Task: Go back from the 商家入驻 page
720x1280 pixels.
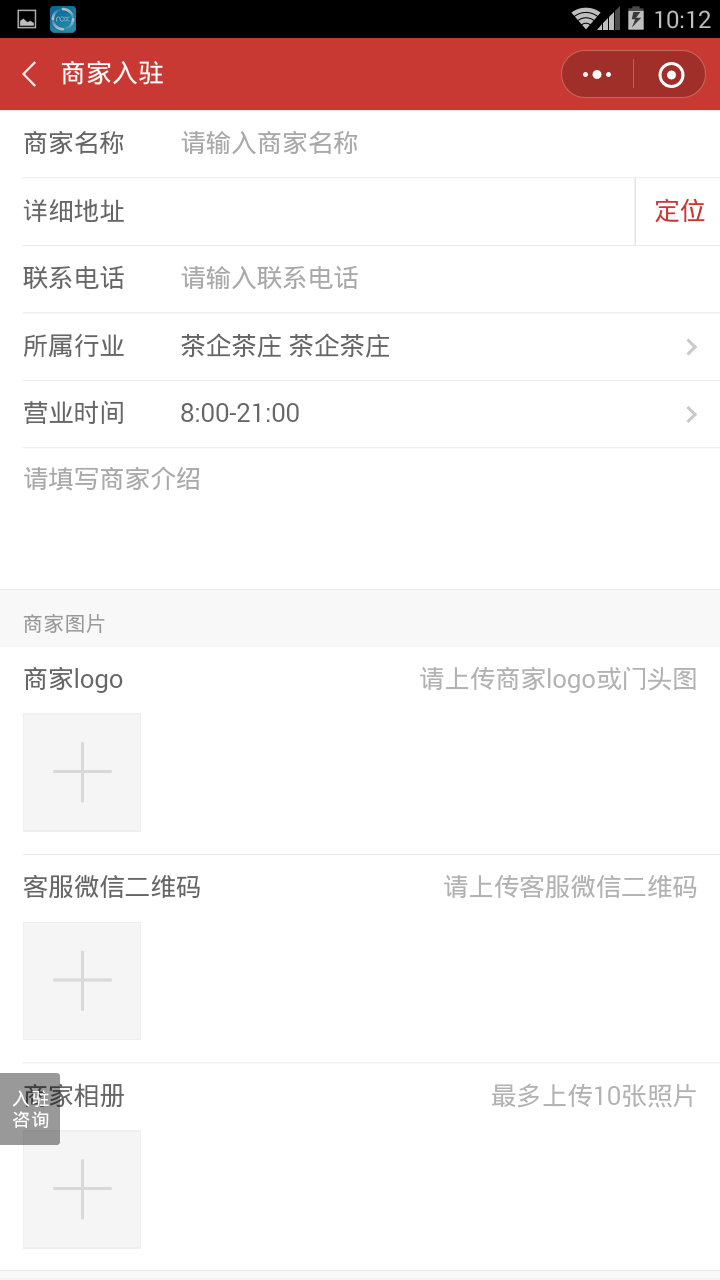Action: 30,74
